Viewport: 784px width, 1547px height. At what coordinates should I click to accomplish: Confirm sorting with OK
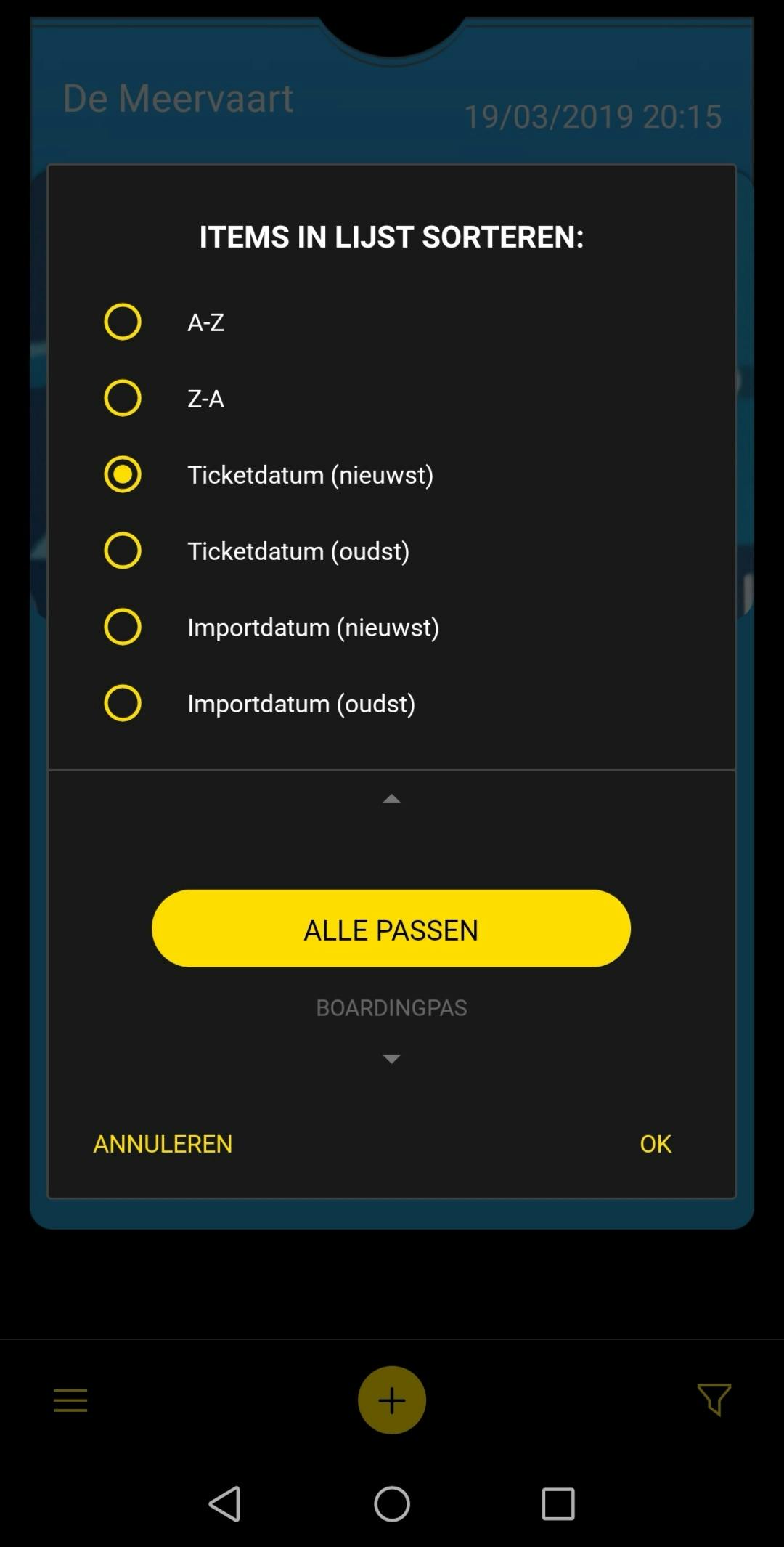(x=654, y=1144)
